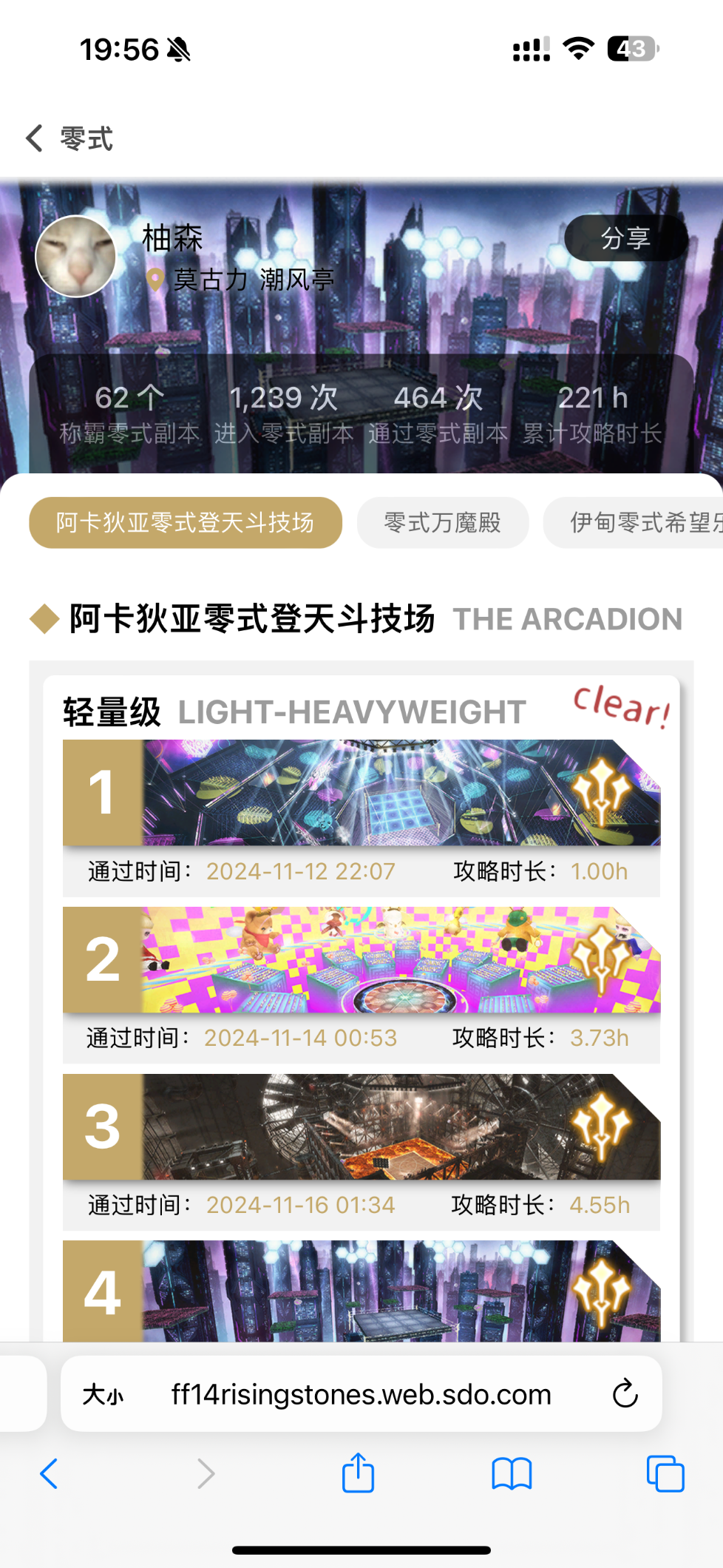This screenshot has width=723, height=1568.
Task: Switch to the 零式万魔殿 tab
Action: click(443, 523)
